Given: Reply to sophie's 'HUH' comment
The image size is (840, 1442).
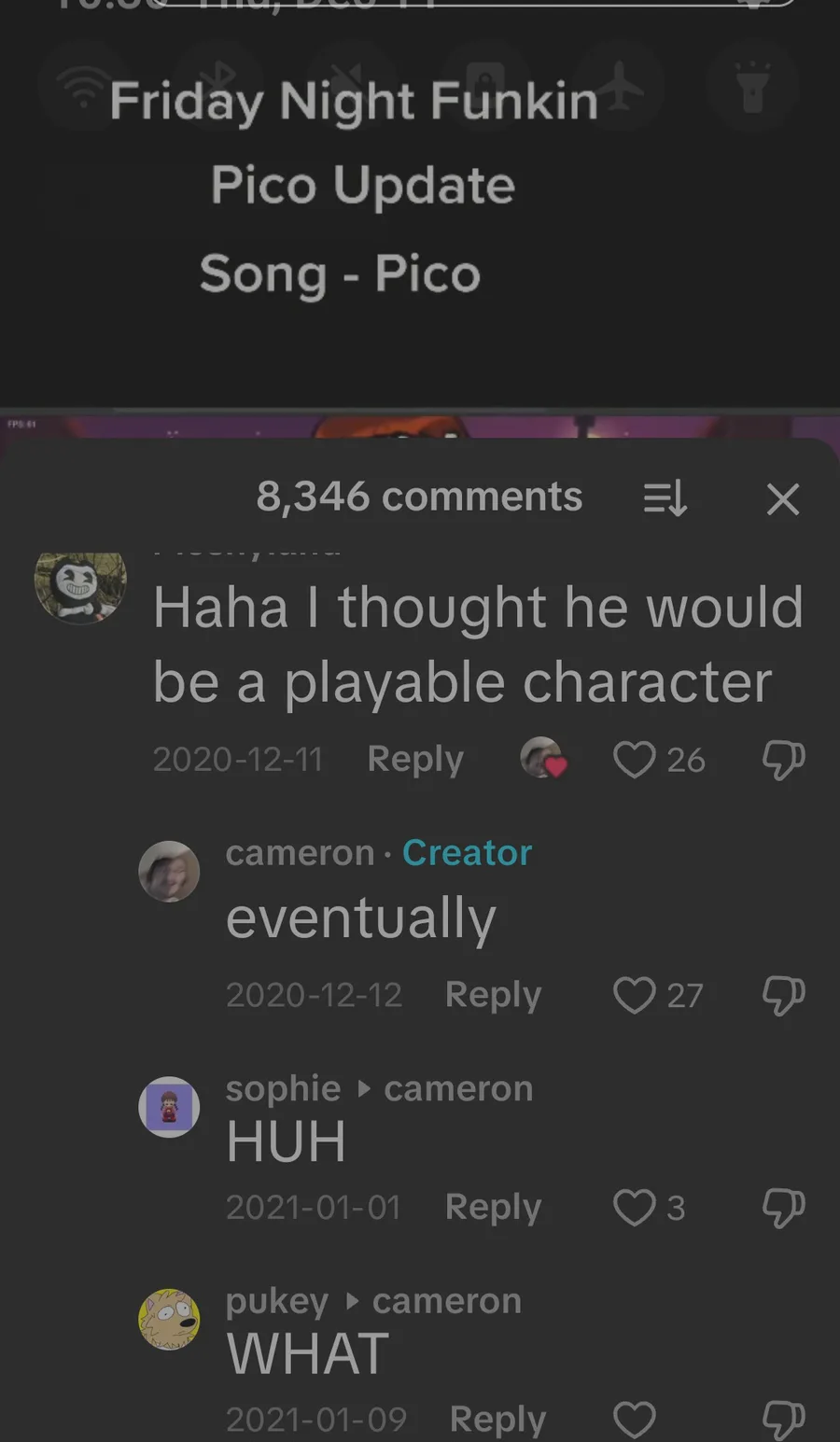Looking at the screenshot, I should click(x=493, y=1207).
